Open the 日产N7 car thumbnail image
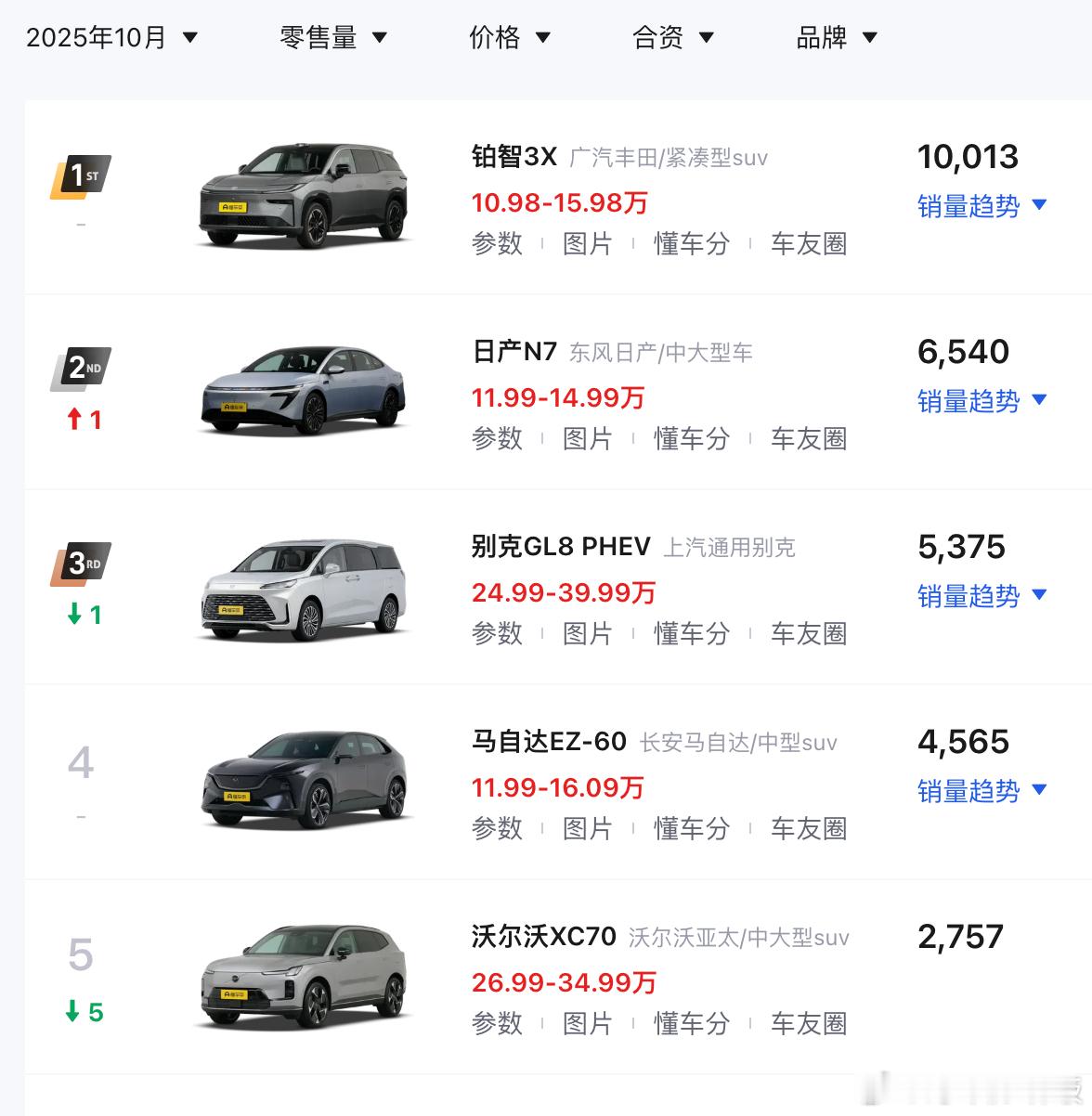Screen dimensions: 1092x1116 [x=304, y=391]
